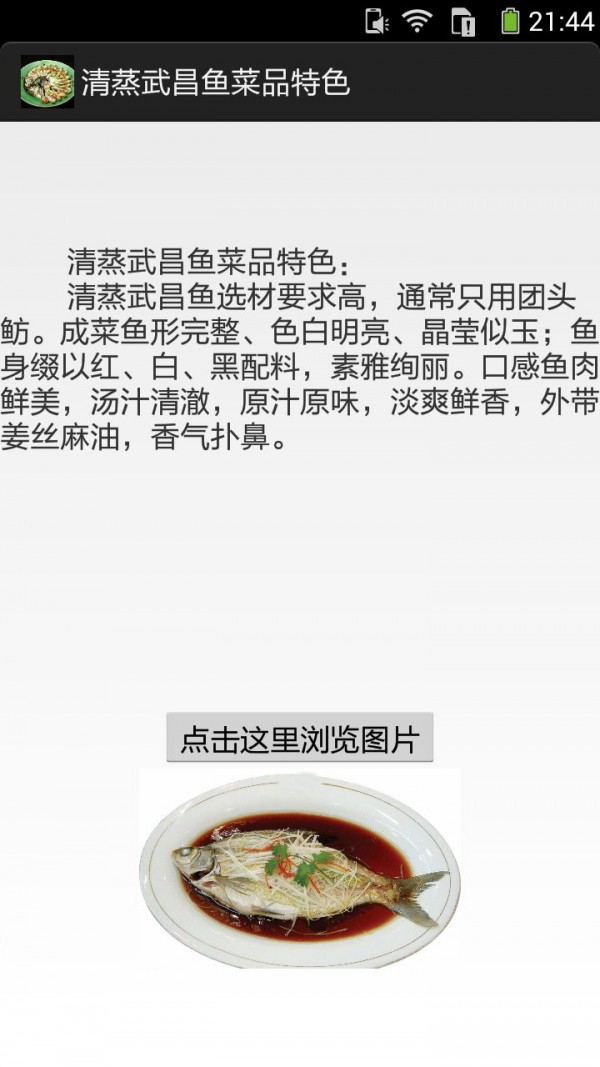Tap the app icon in title bar
This screenshot has height=1067, width=600.
(47, 82)
